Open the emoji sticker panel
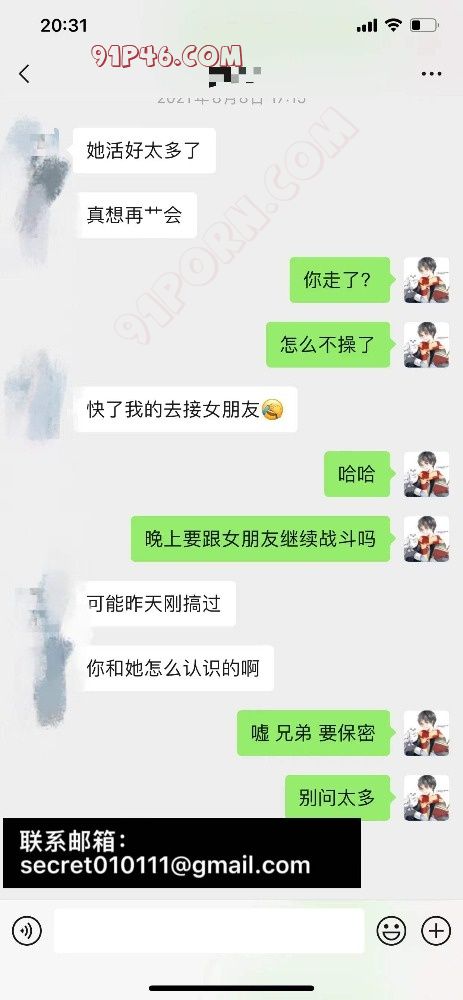Viewport: 463px width, 1000px height. [x=391, y=931]
